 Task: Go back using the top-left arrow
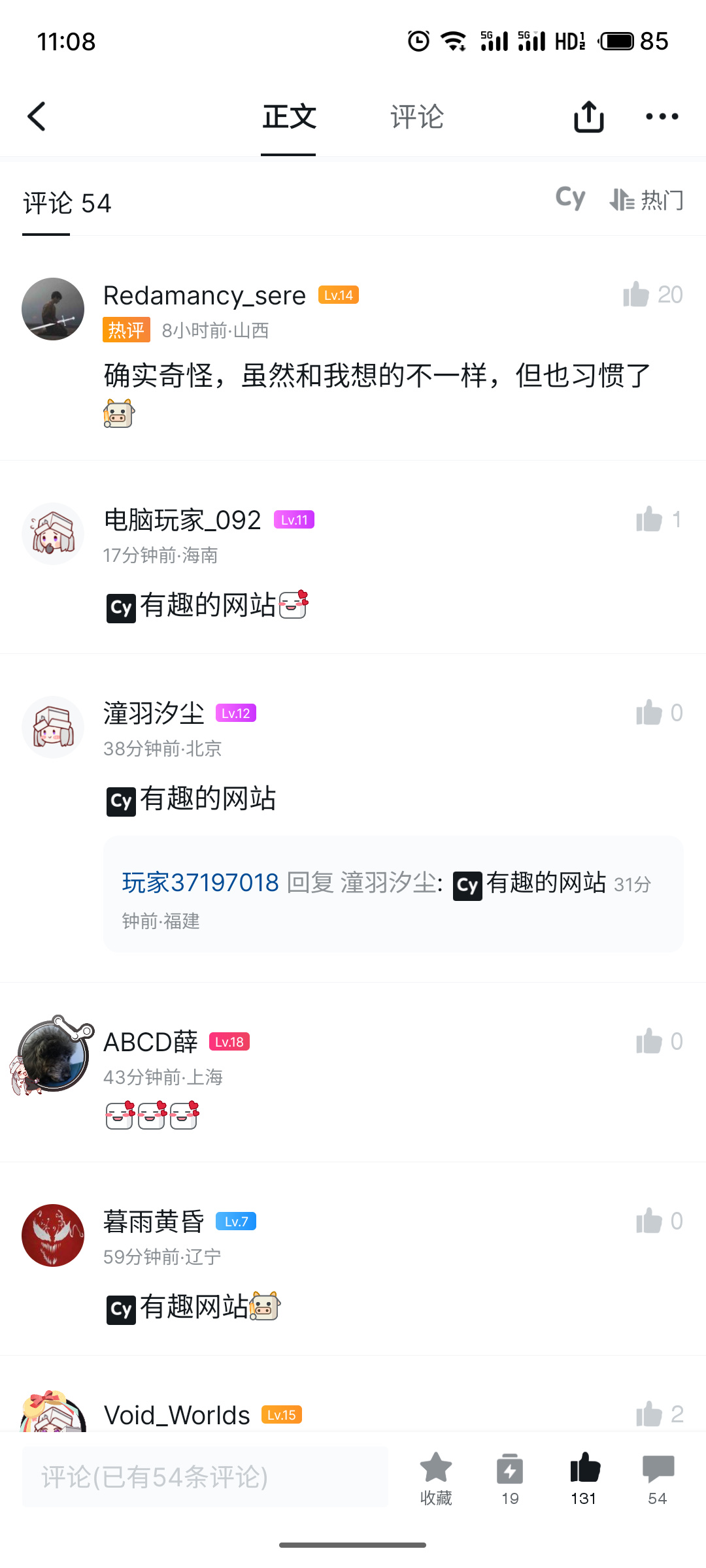[37, 117]
